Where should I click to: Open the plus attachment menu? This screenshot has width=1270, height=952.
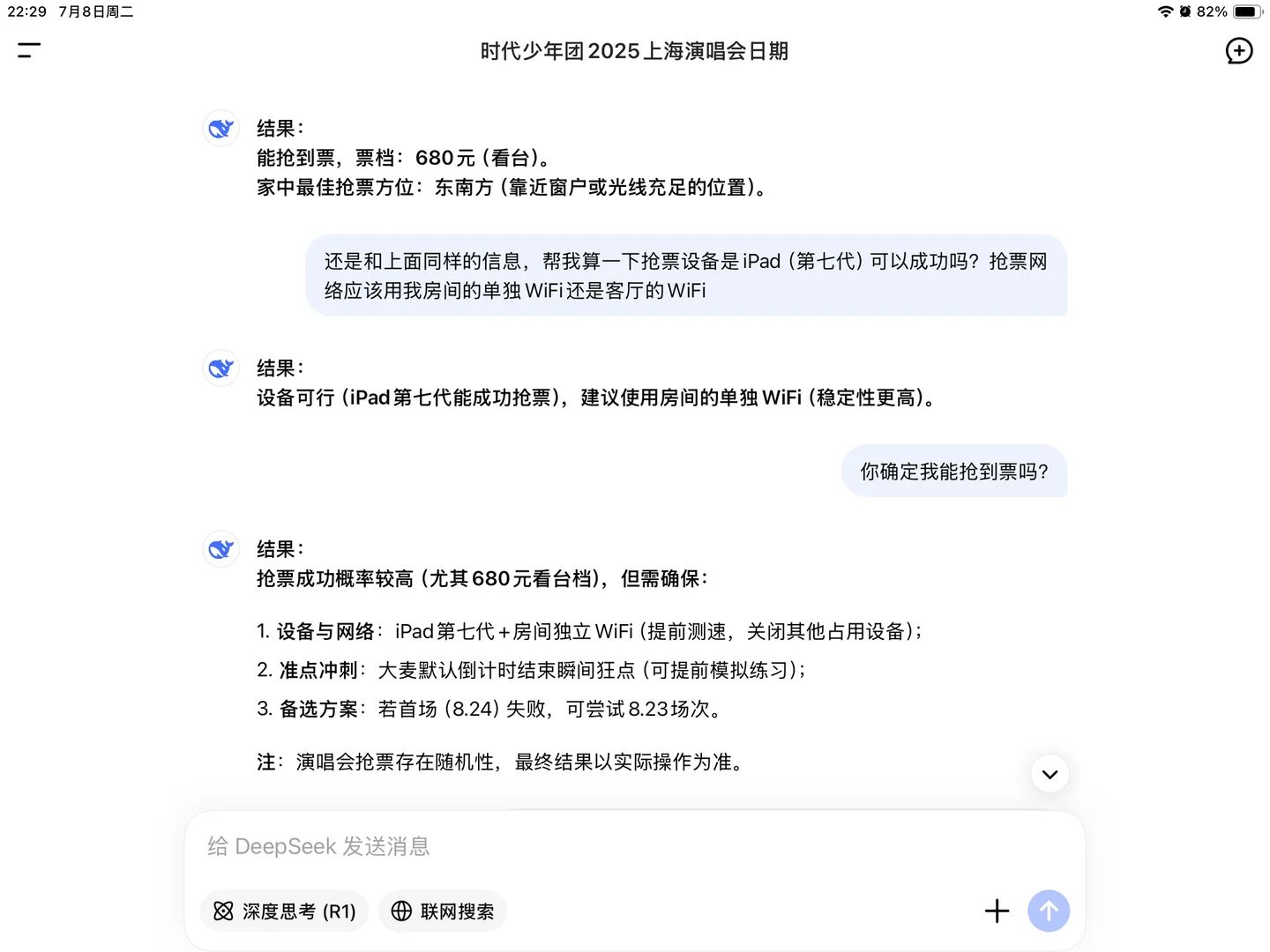point(997,911)
